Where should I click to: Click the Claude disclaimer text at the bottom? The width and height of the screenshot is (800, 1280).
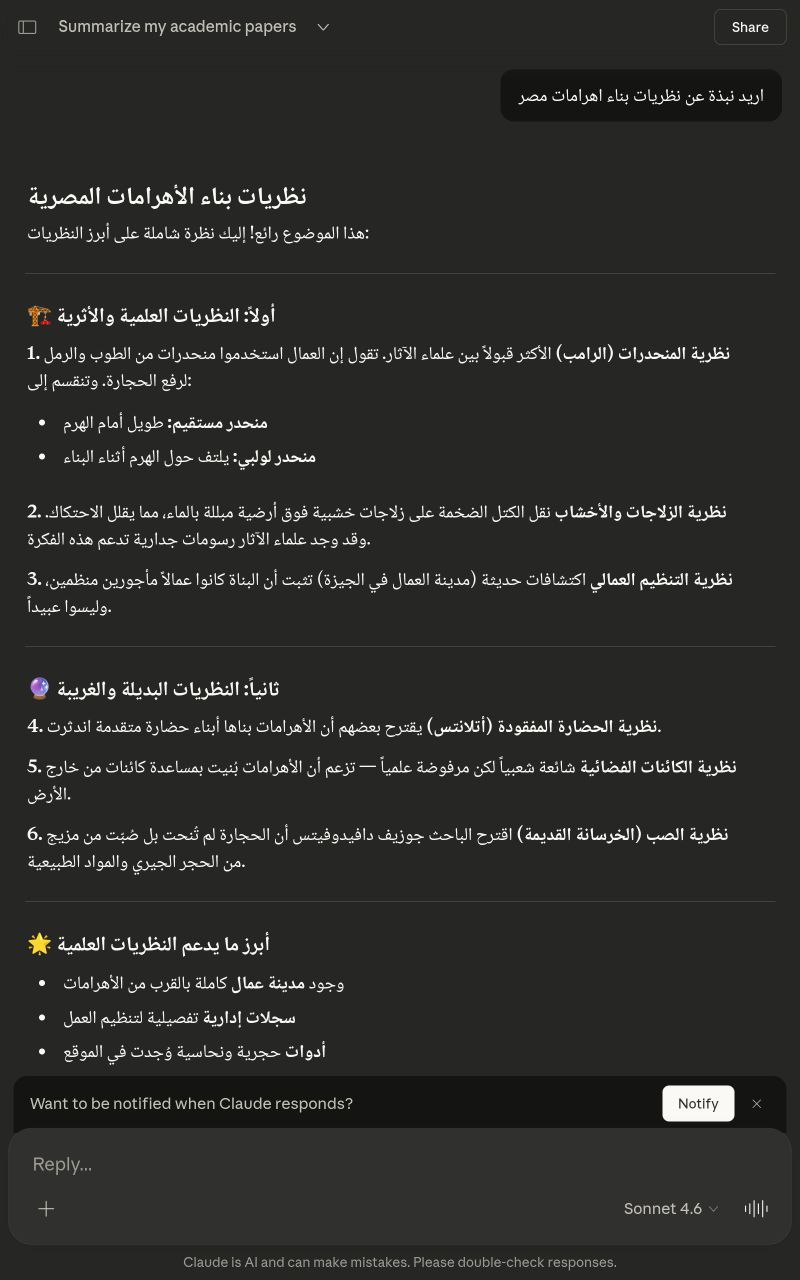pyautogui.click(x=400, y=1262)
